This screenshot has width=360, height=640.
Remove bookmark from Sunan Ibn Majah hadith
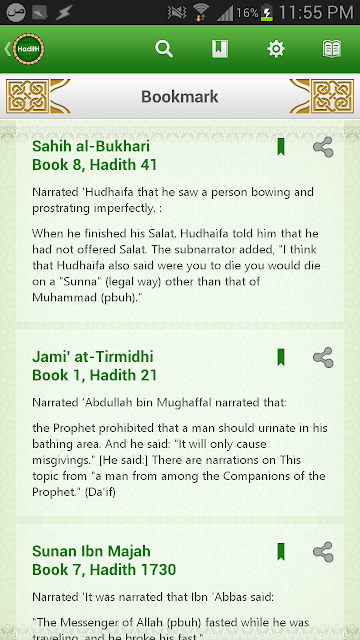[281, 552]
